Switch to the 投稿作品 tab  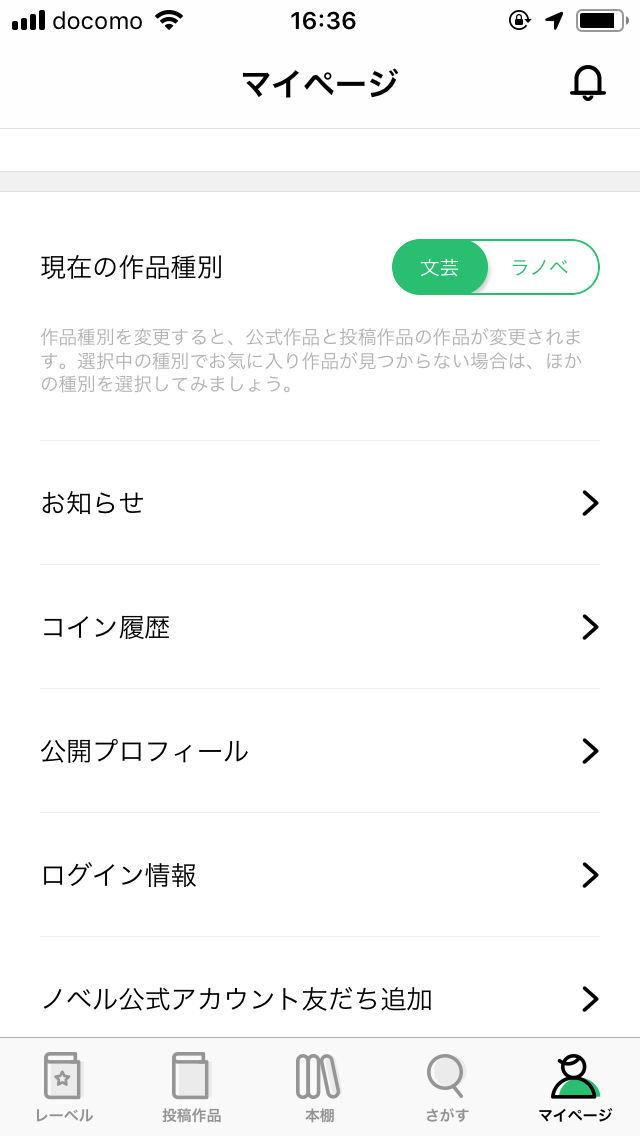[191, 1087]
